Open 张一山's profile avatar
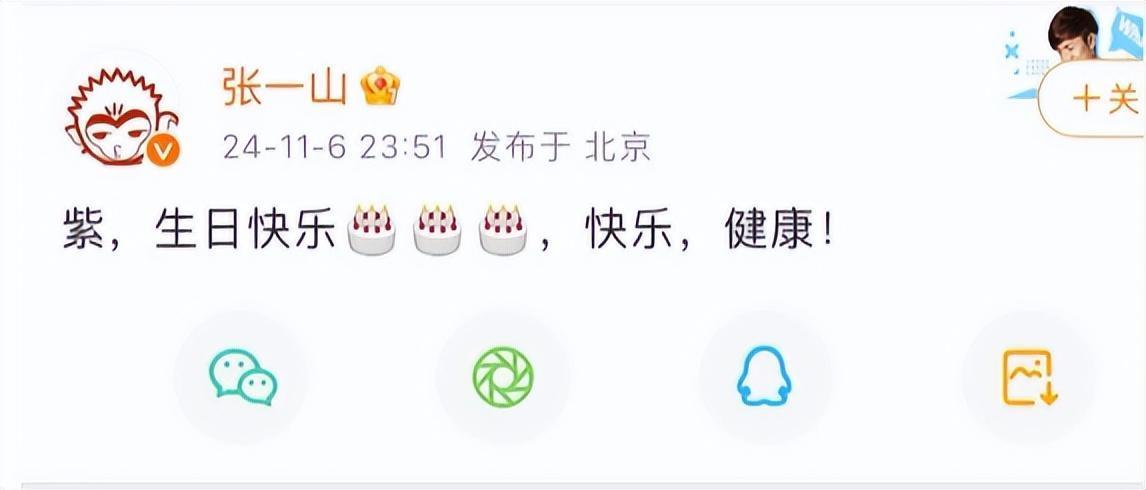1146x490 pixels. tap(120, 112)
